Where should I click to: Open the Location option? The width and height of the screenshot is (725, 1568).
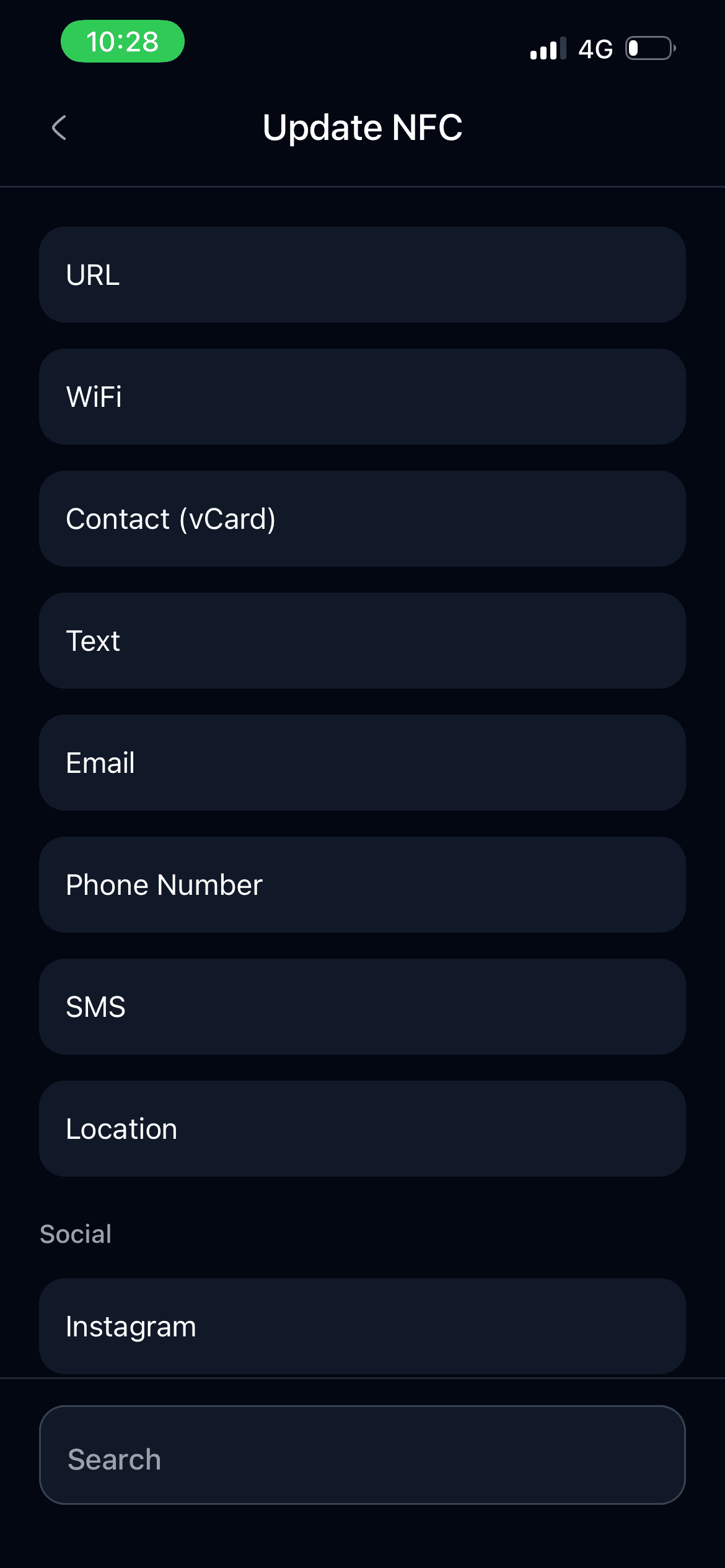coord(362,1128)
